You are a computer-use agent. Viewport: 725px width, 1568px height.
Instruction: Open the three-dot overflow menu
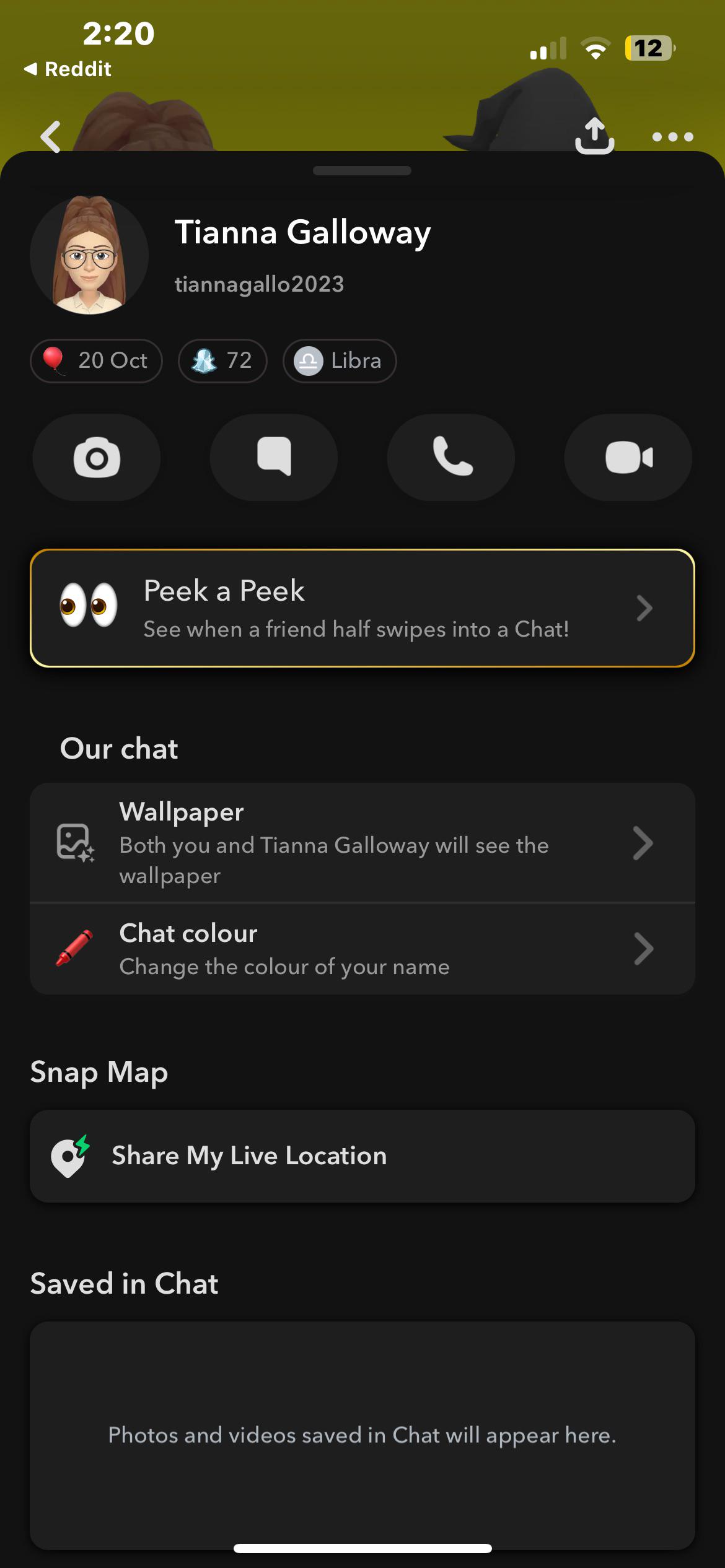tap(672, 137)
